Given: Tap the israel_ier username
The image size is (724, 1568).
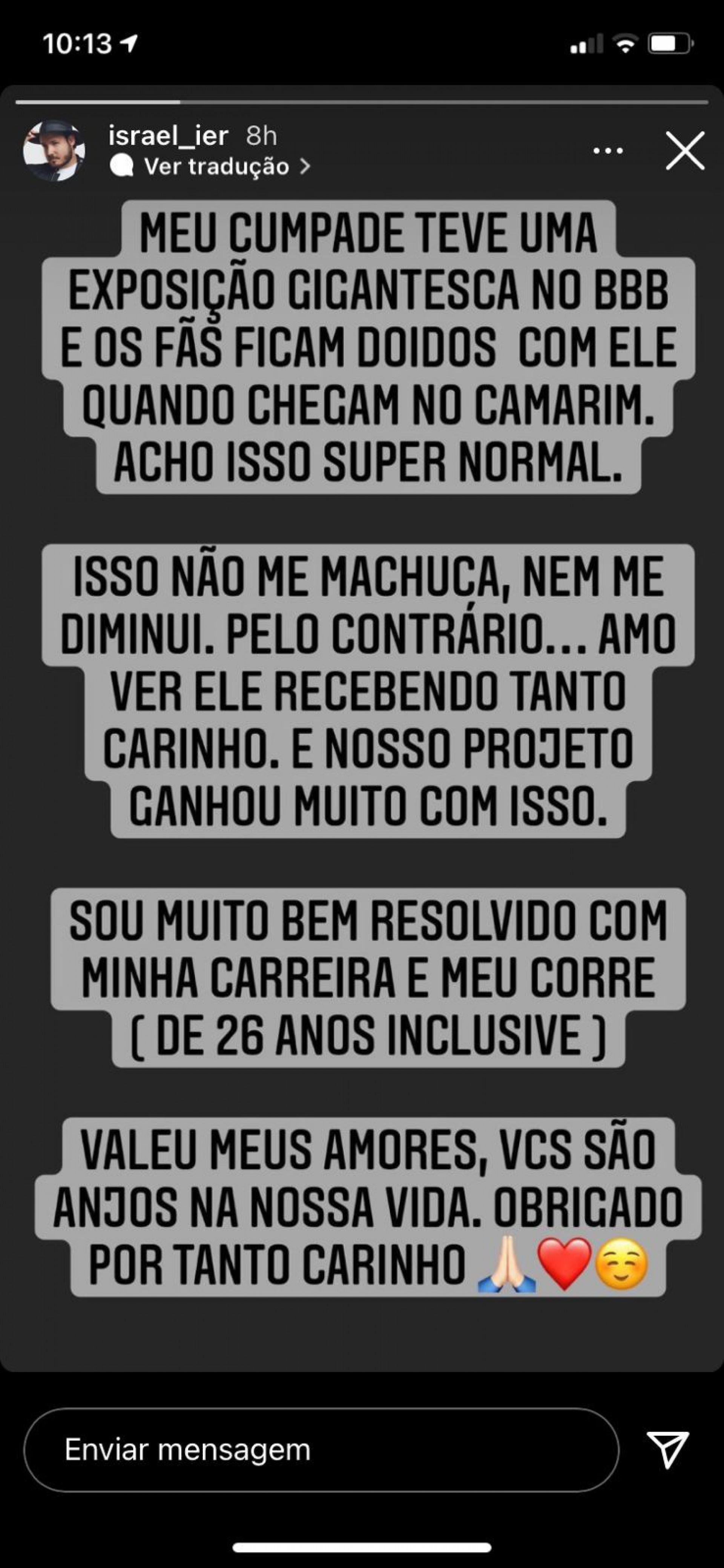Looking at the screenshot, I should point(168,136).
